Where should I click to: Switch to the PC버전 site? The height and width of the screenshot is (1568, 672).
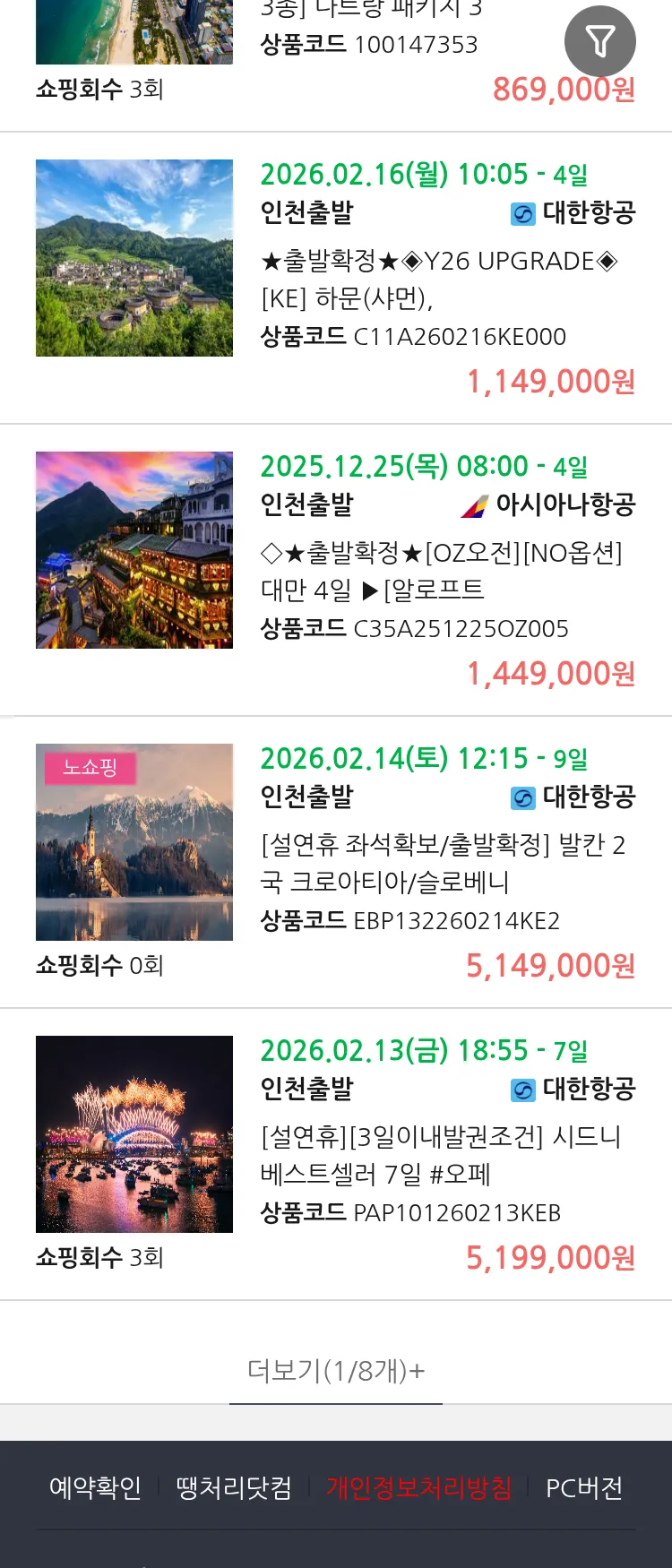[x=584, y=1488]
